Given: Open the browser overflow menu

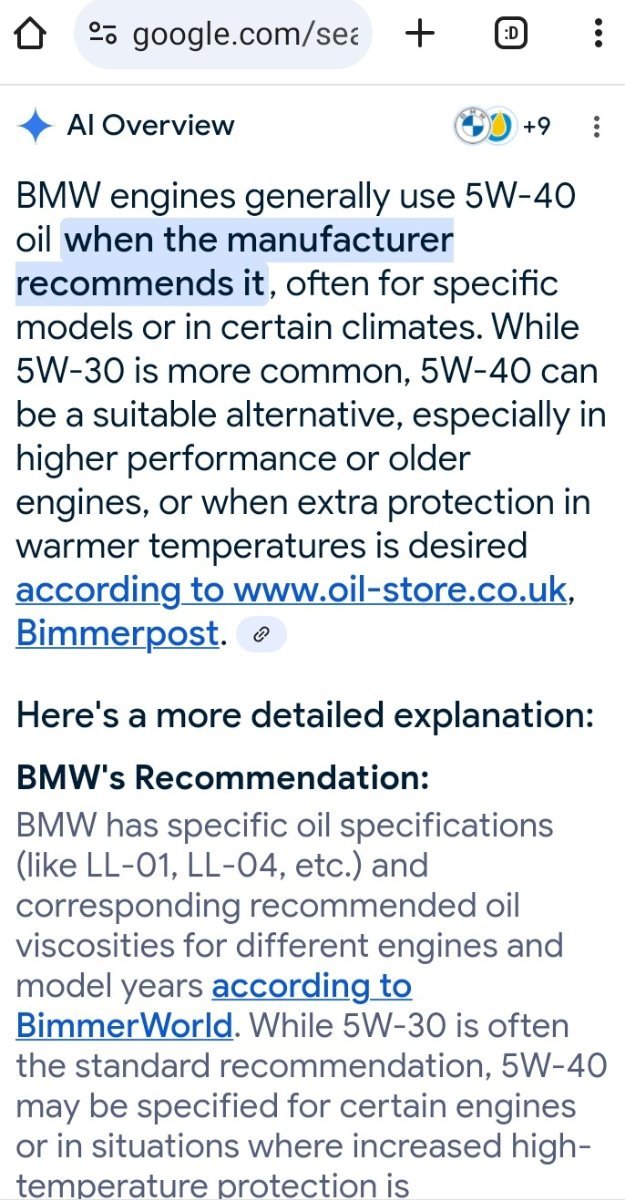Looking at the screenshot, I should coord(597,34).
